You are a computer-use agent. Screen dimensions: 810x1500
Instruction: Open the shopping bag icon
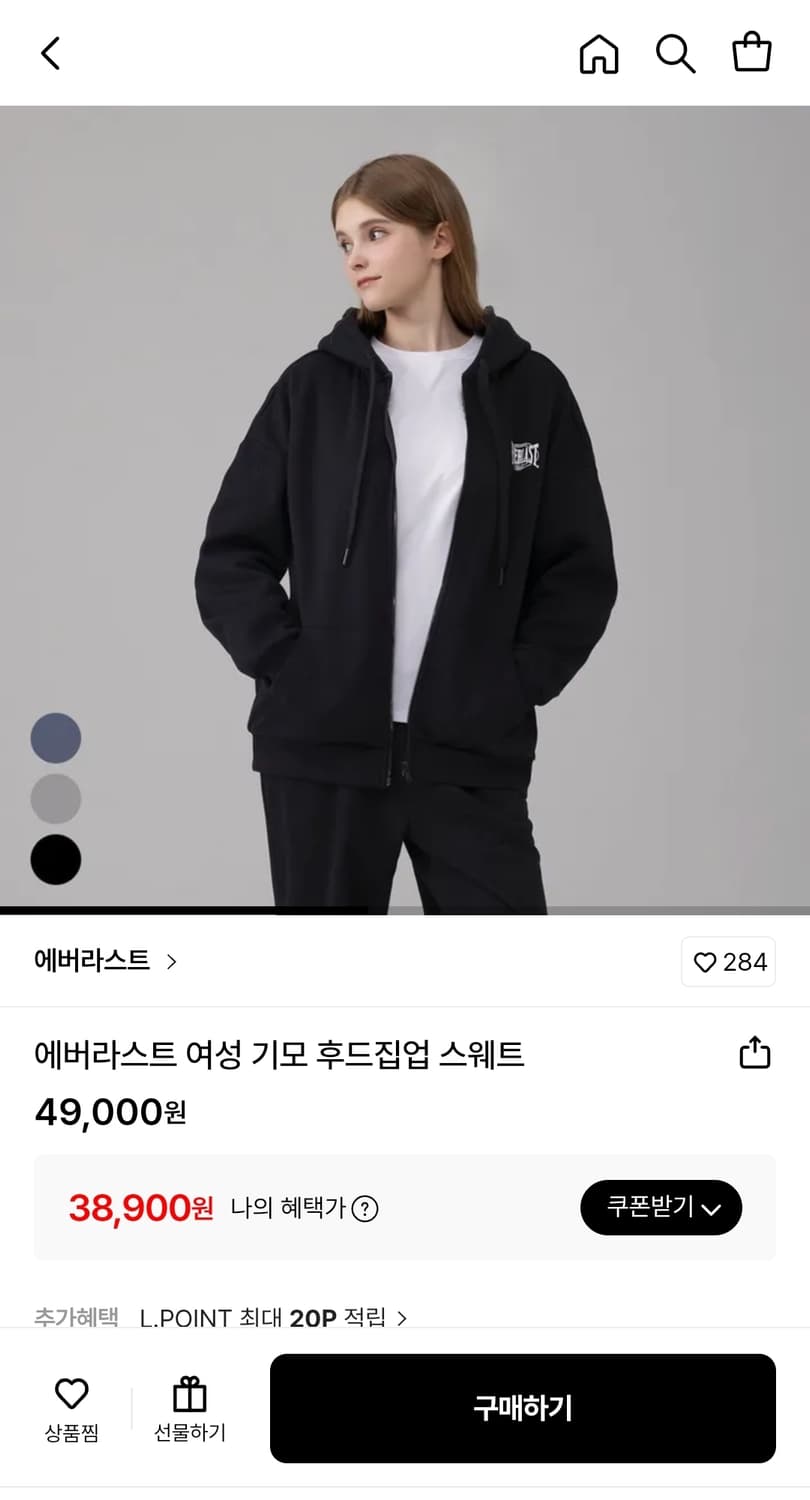click(x=752, y=55)
